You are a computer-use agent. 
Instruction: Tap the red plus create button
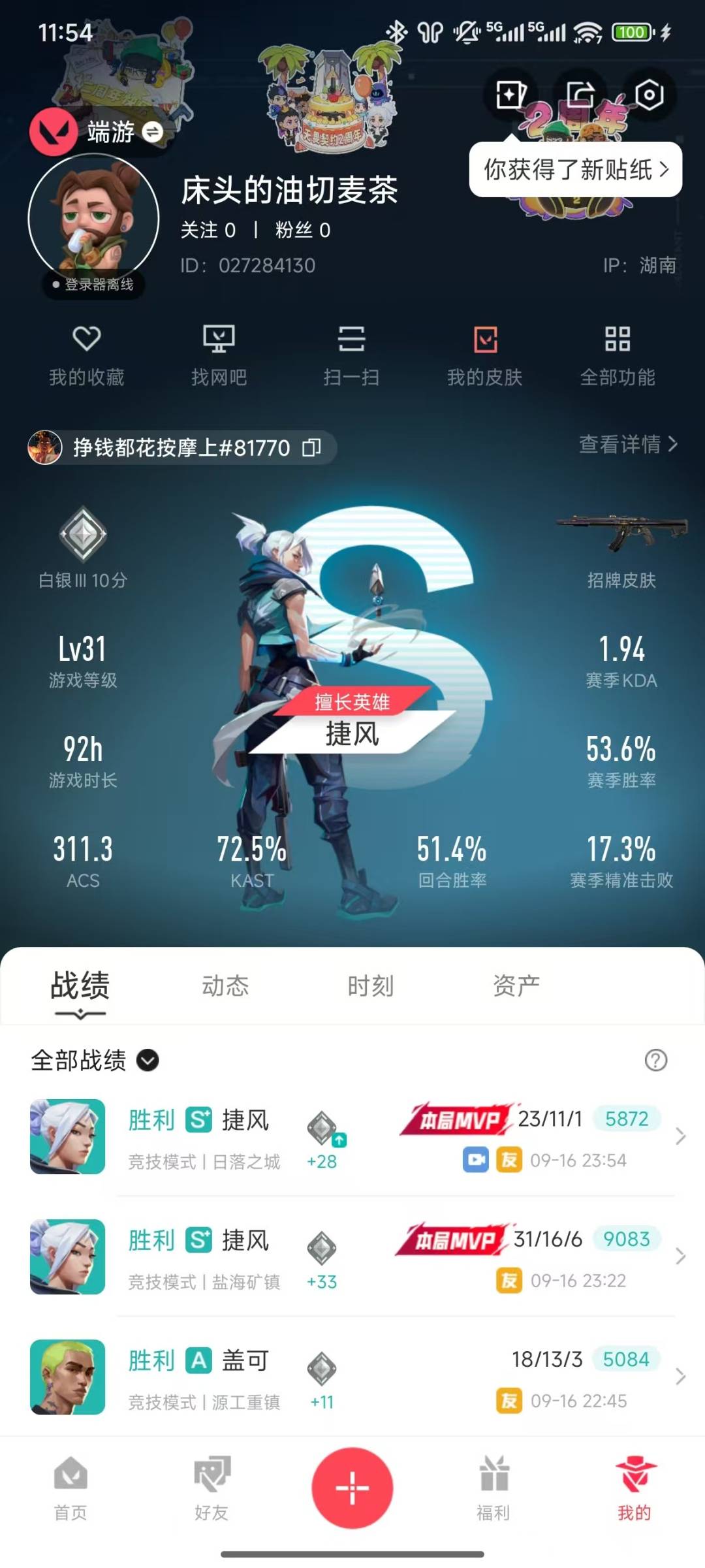[352, 1488]
